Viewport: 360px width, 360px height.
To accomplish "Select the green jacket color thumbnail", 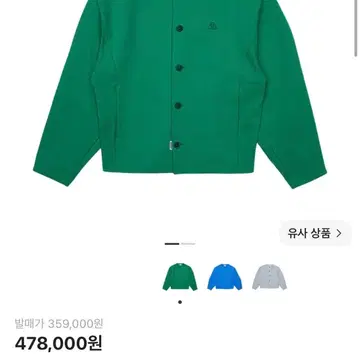I will click(180, 276).
